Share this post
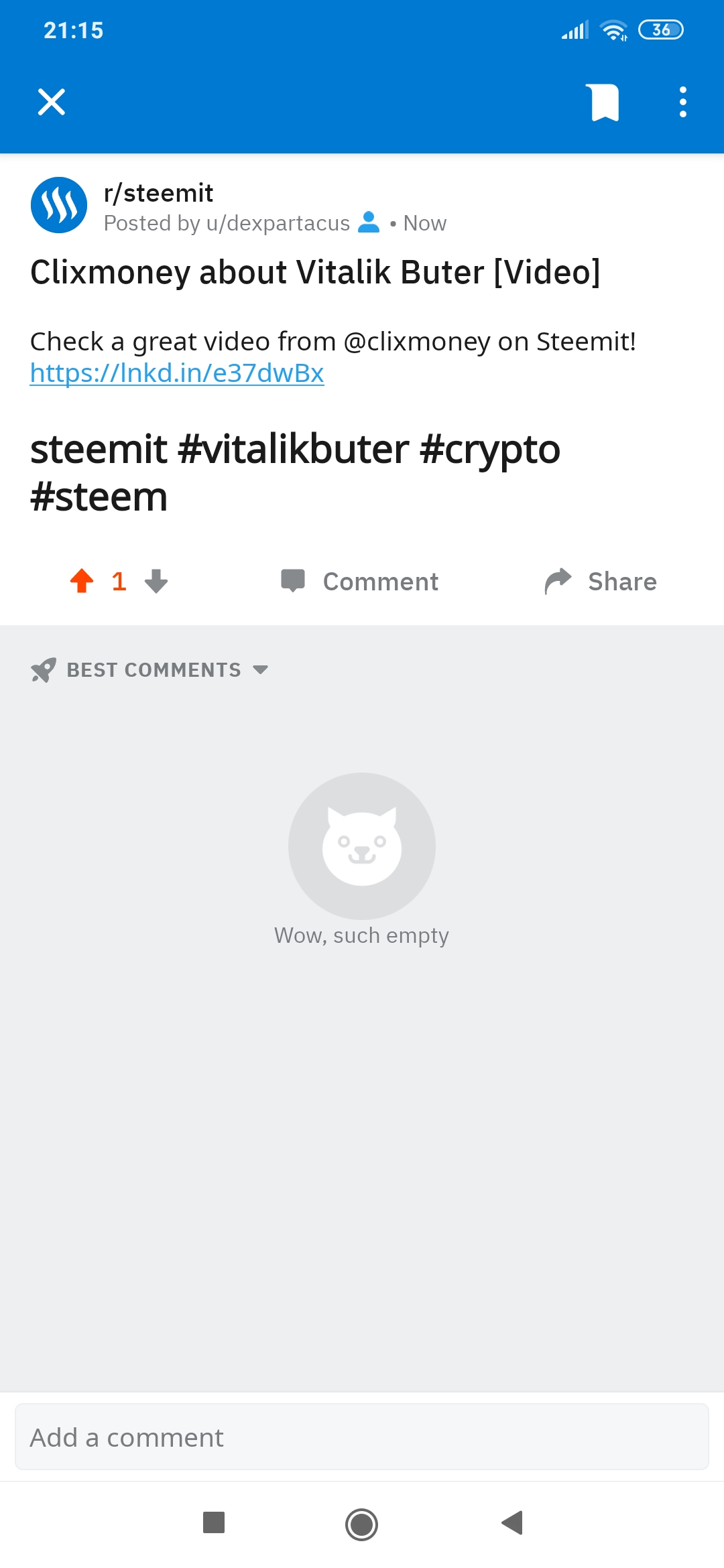This screenshot has width=724, height=1568. (600, 581)
